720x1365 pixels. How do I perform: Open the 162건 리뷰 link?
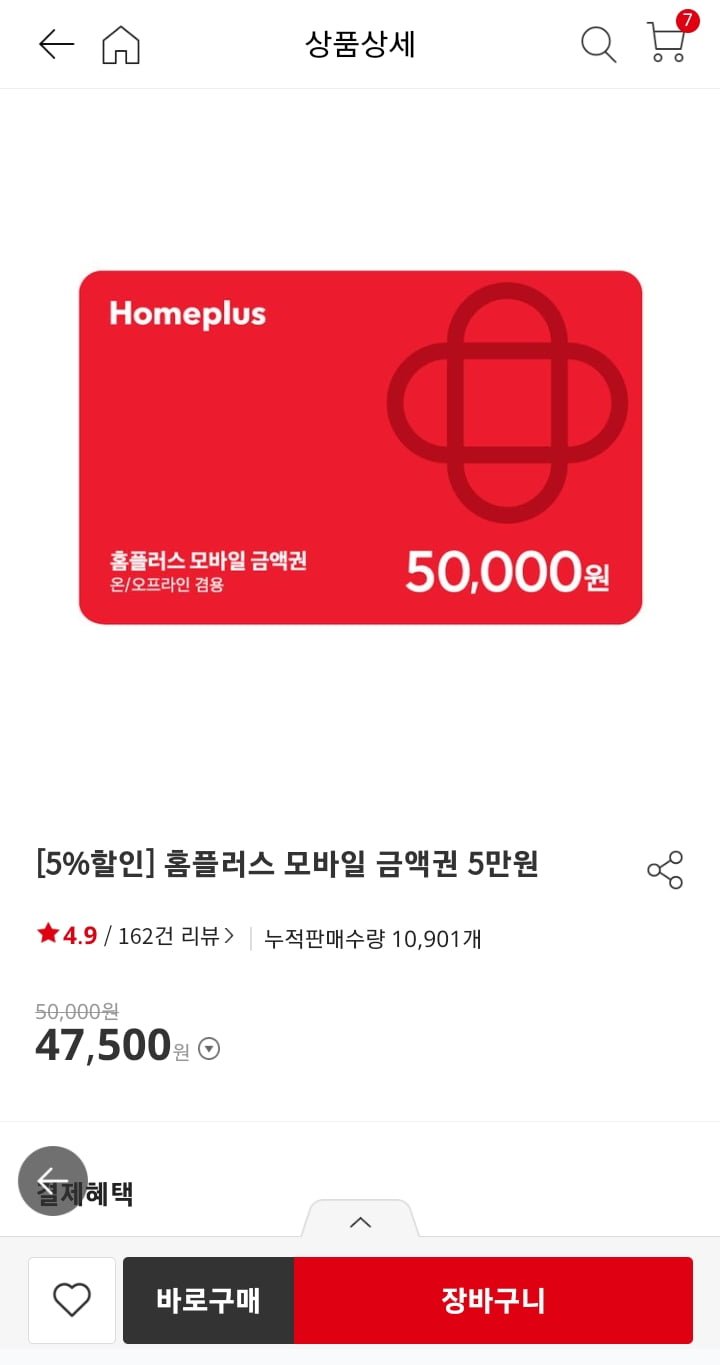pyautogui.click(x=176, y=937)
